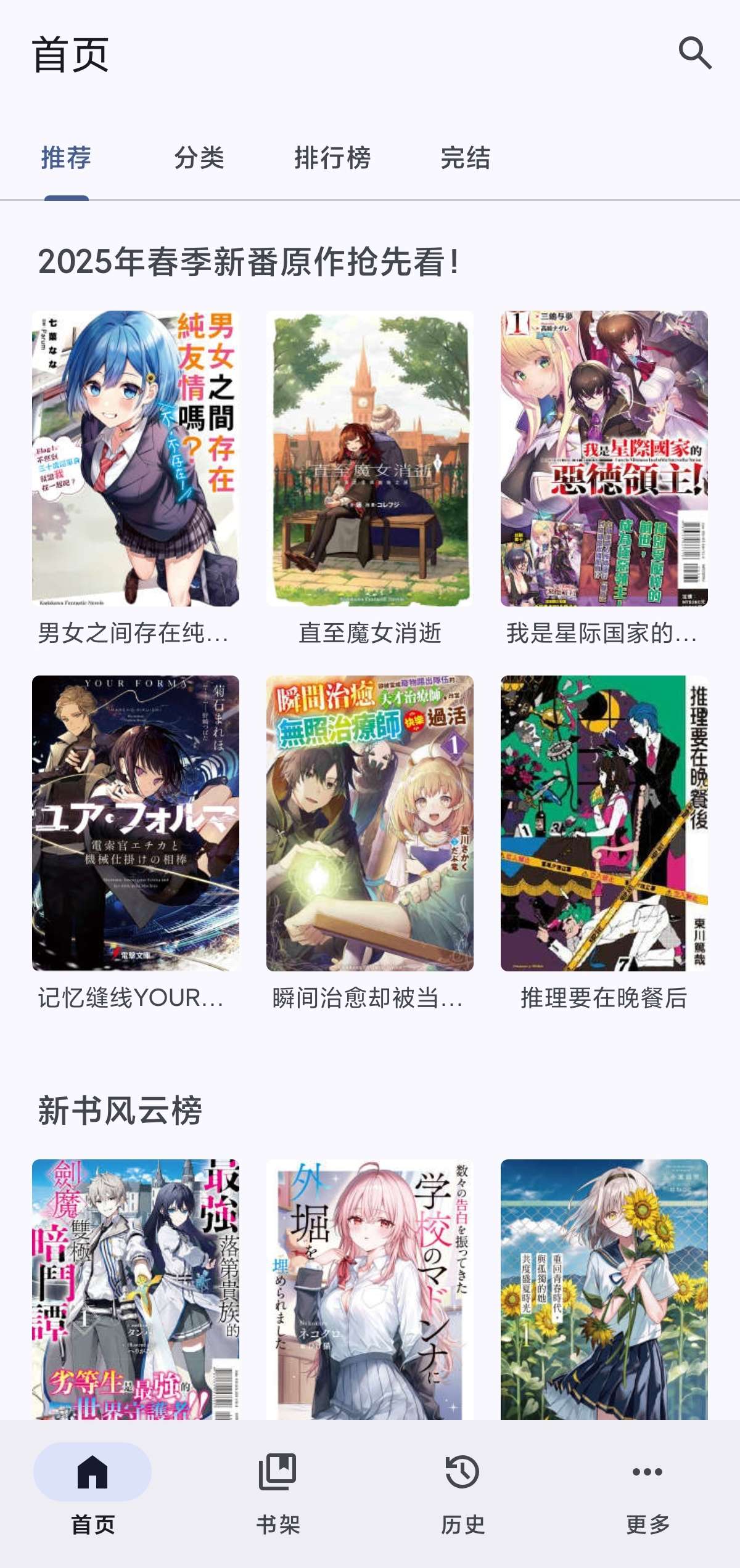Switch to the 排行榜 tab

(x=334, y=159)
